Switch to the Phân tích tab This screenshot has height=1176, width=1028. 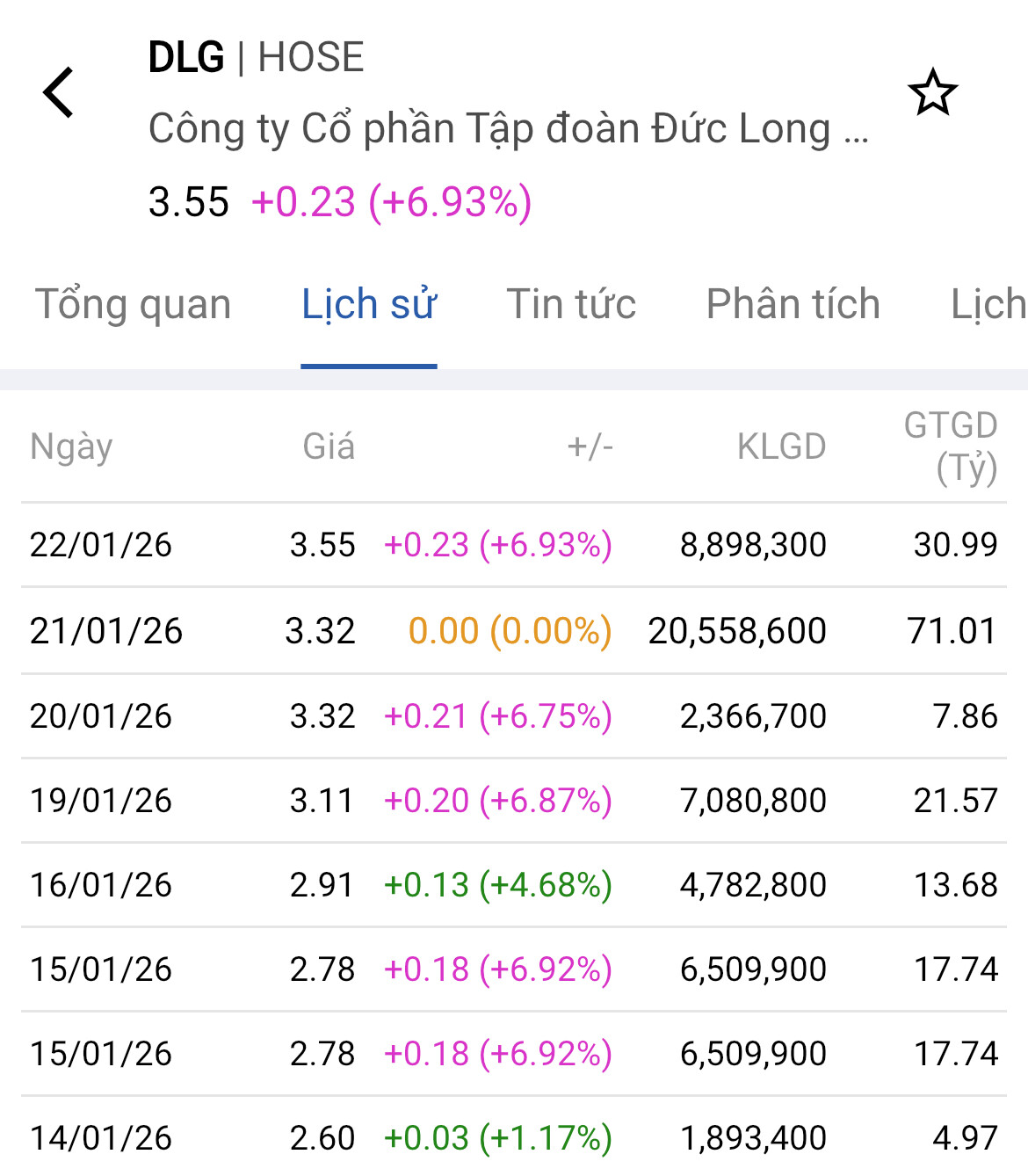(x=793, y=305)
